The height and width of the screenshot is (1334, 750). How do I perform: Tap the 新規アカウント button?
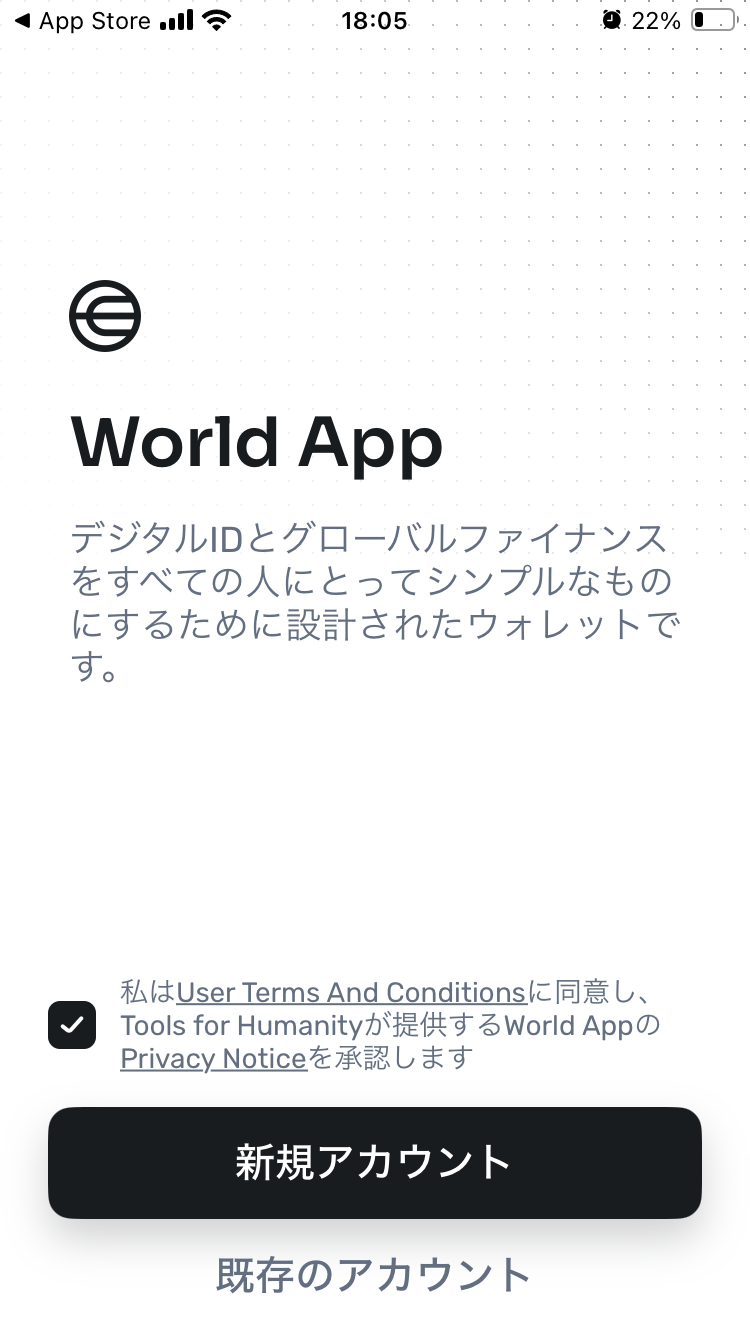375,1162
